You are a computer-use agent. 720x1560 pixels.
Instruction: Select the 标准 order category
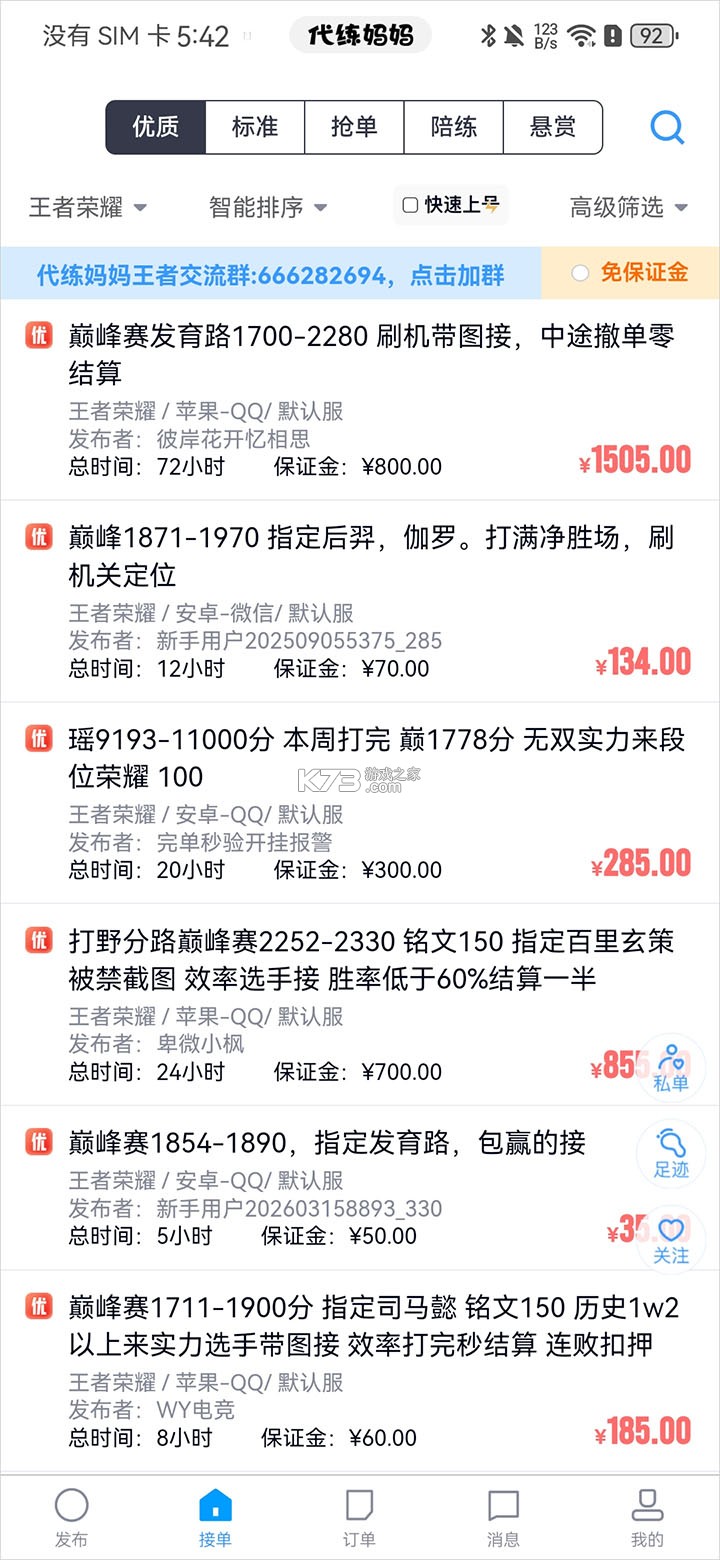pos(254,127)
